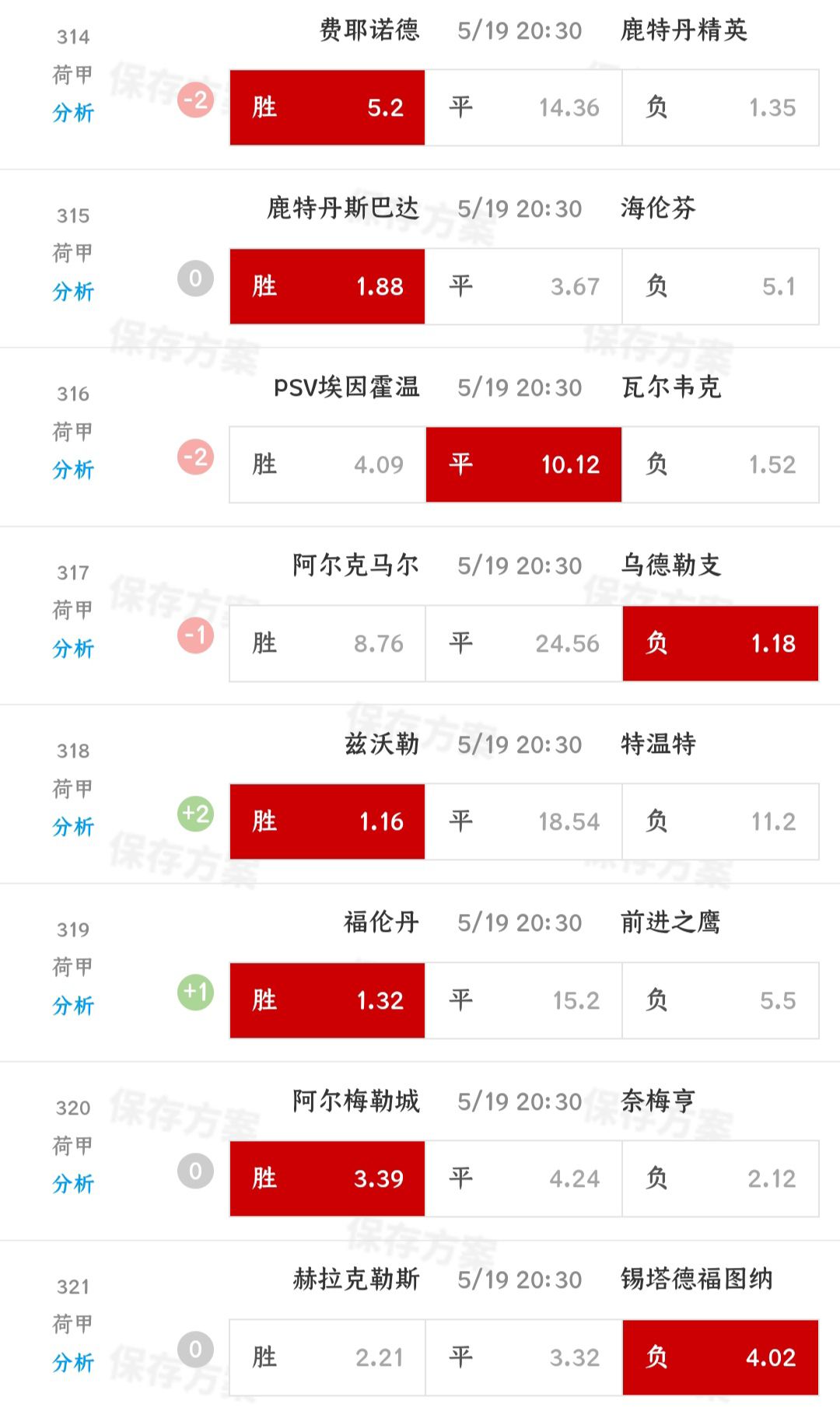Deselect 负 4.02 for 赫拉克勒斯 vs 锡塔德福图纳

720,1357
